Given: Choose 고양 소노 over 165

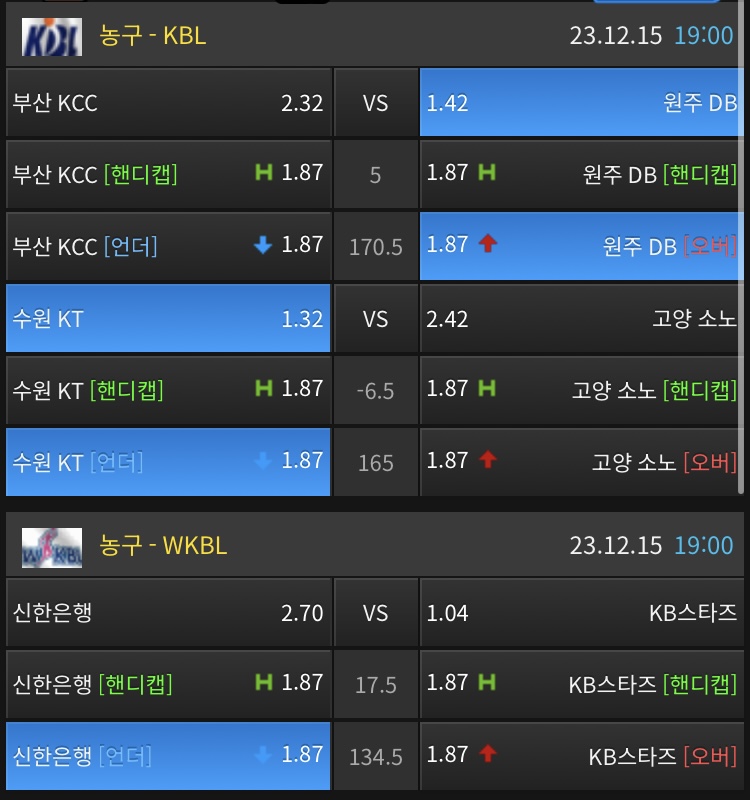Looking at the screenshot, I should pyautogui.click(x=581, y=462).
